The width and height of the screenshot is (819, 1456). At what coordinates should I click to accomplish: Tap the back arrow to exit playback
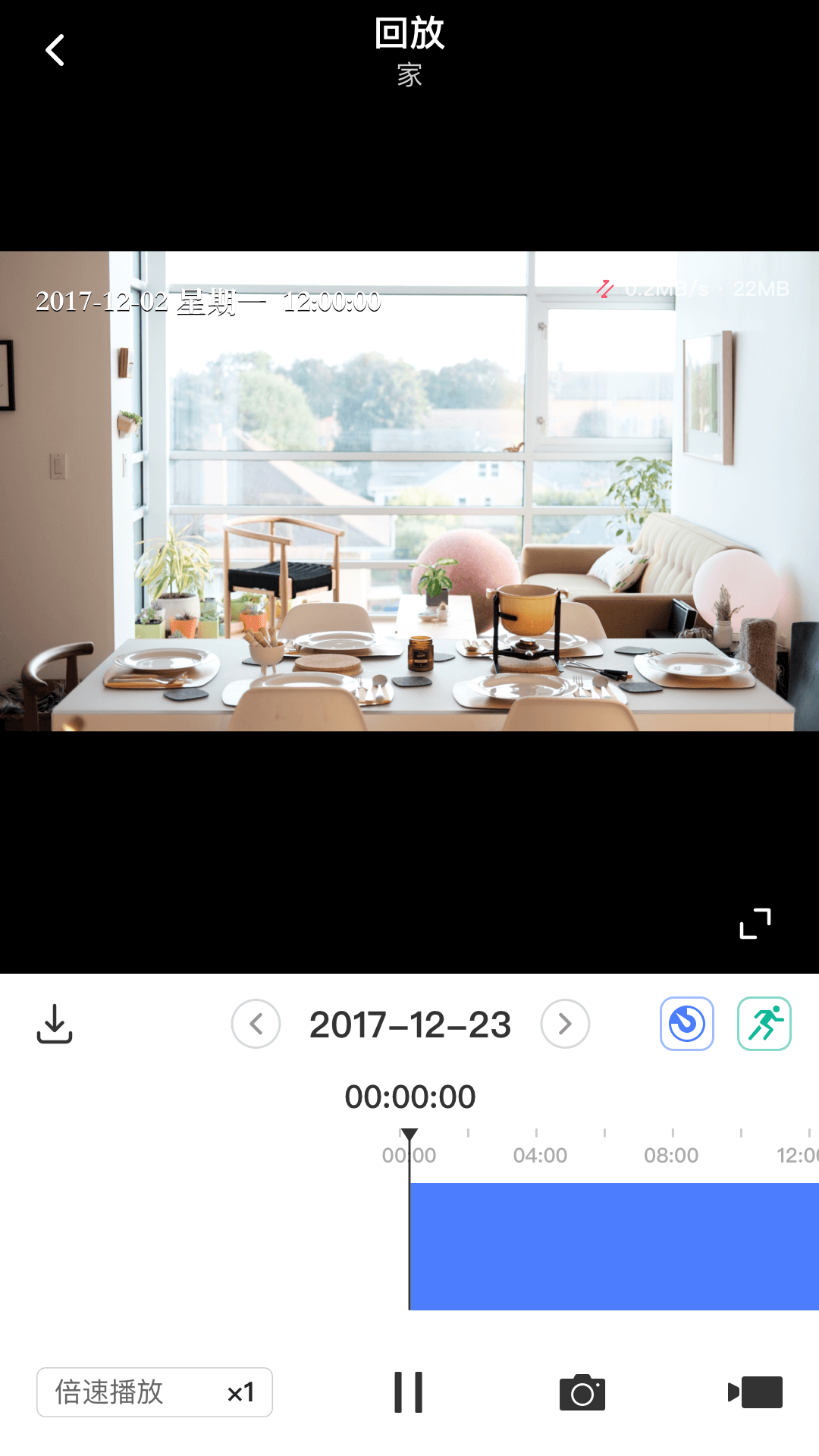(54, 49)
